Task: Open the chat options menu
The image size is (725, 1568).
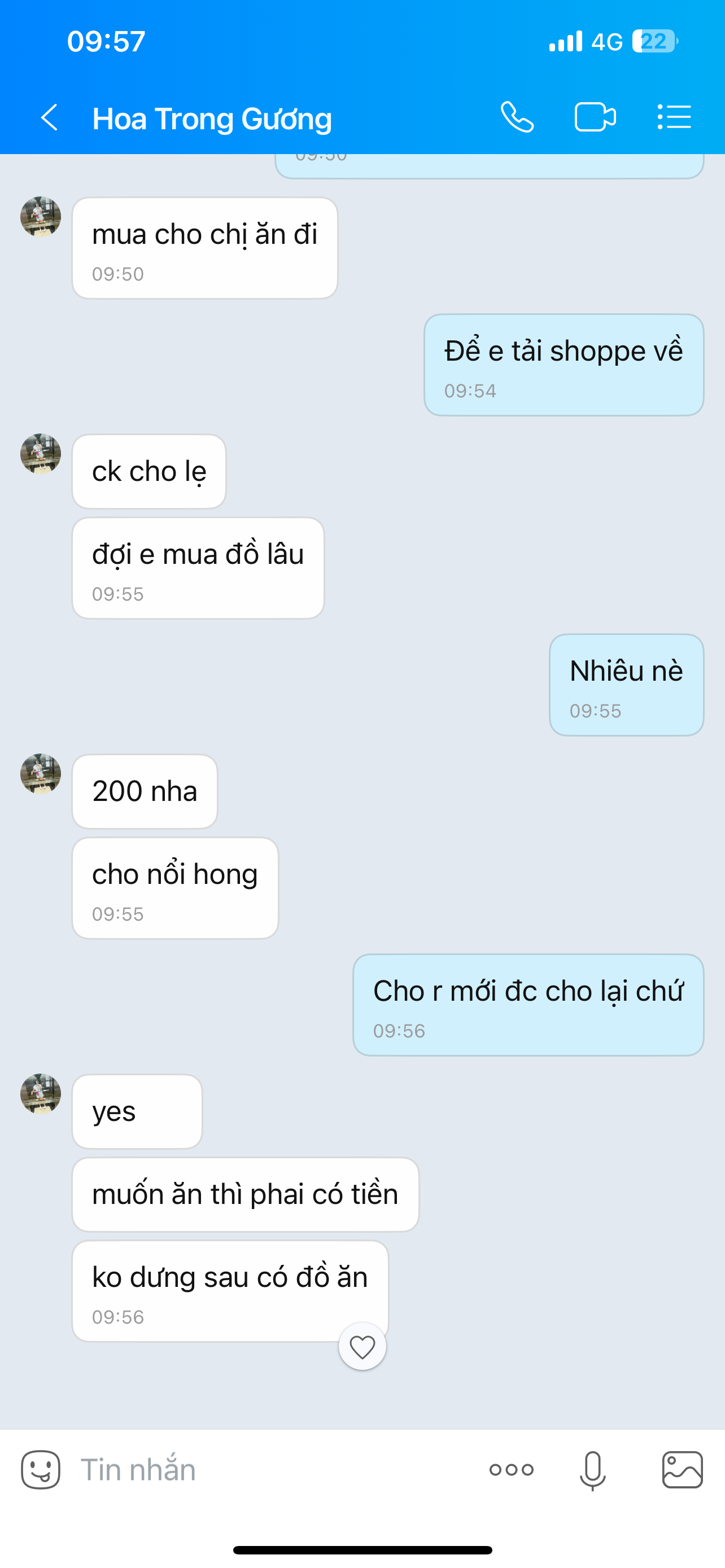Action: [x=674, y=117]
